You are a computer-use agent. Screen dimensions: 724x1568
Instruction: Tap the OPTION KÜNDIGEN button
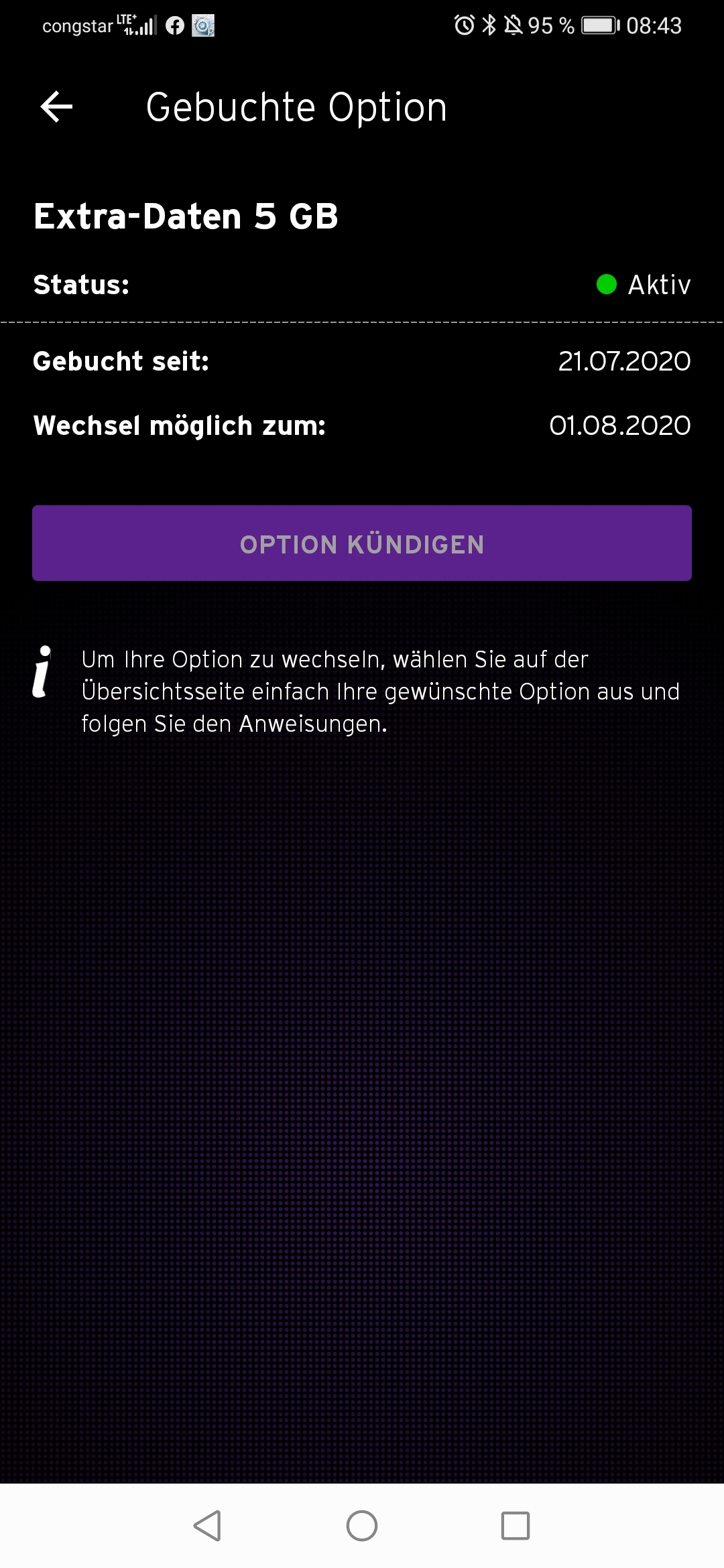tap(362, 543)
